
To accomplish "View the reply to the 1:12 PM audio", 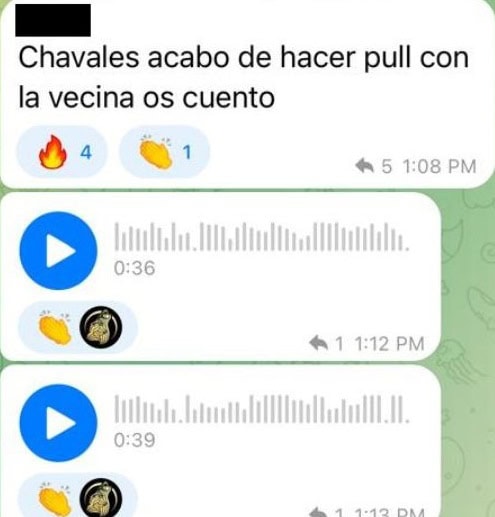I will coord(326,343).
